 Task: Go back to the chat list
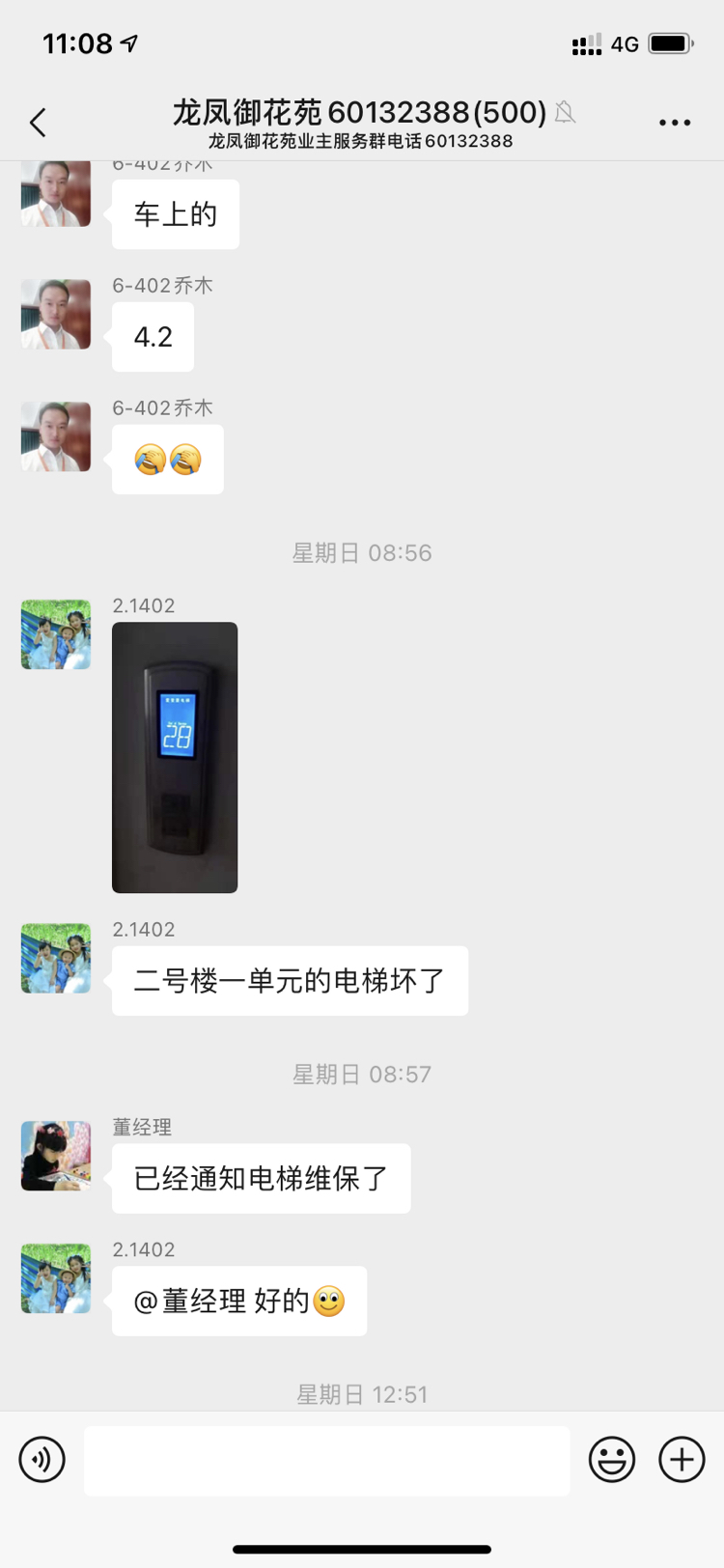[x=39, y=123]
